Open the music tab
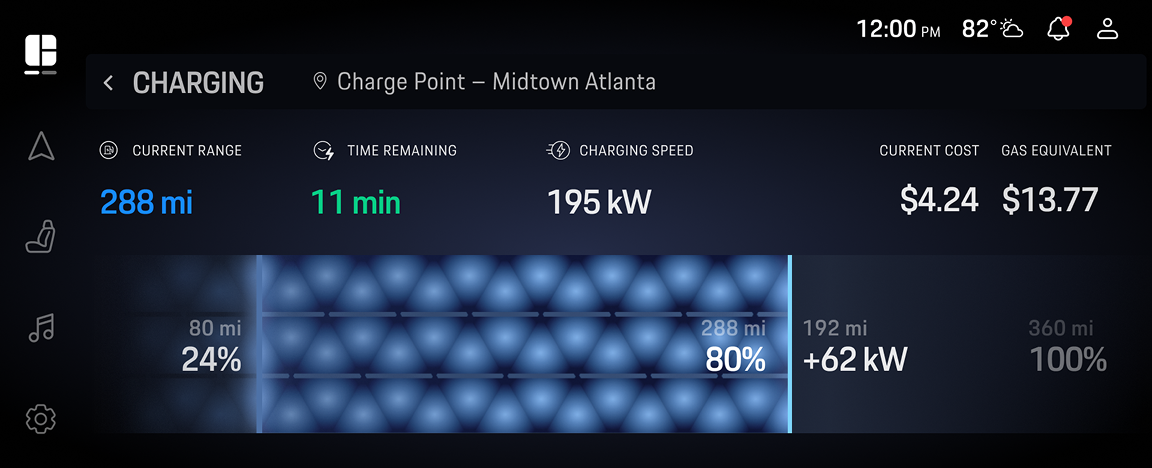This screenshot has height=468, width=1152. click(41, 328)
